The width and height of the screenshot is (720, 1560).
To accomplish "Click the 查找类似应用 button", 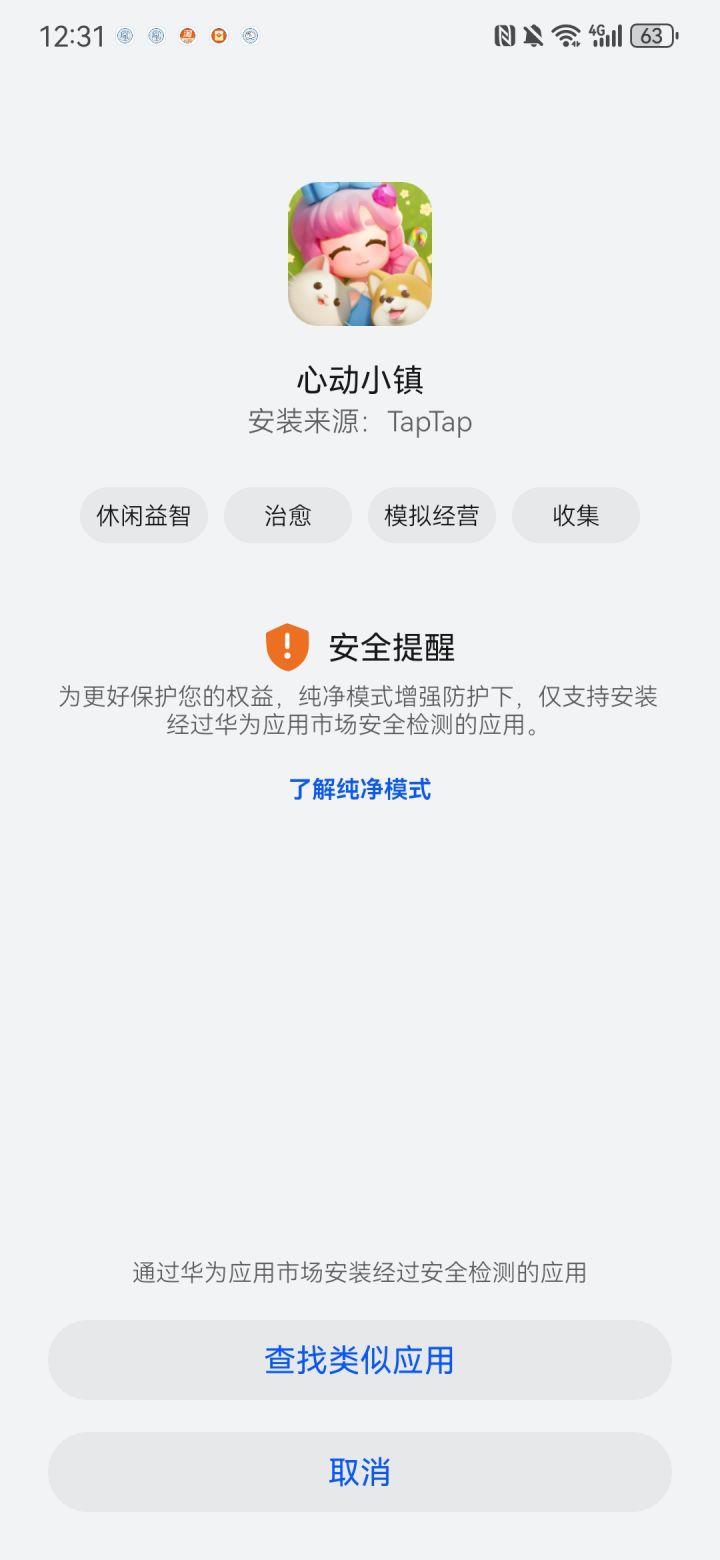I will 359,1360.
